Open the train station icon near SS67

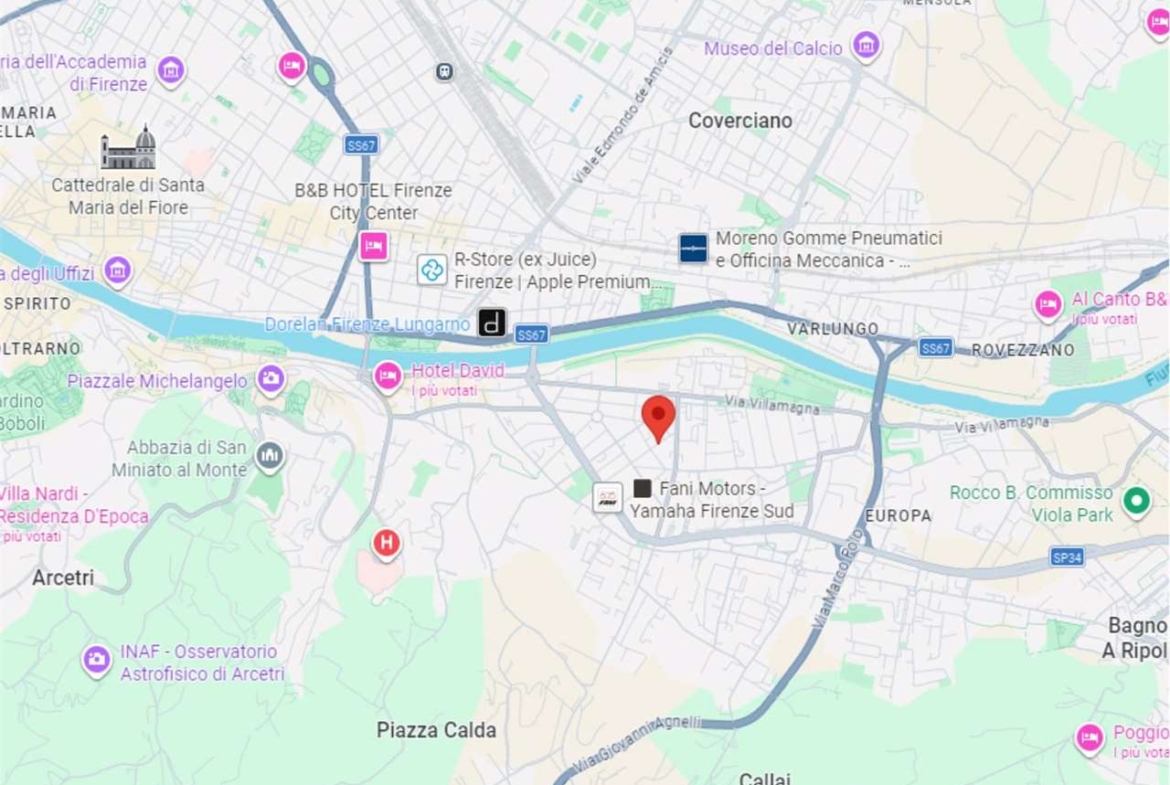[x=444, y=71]
